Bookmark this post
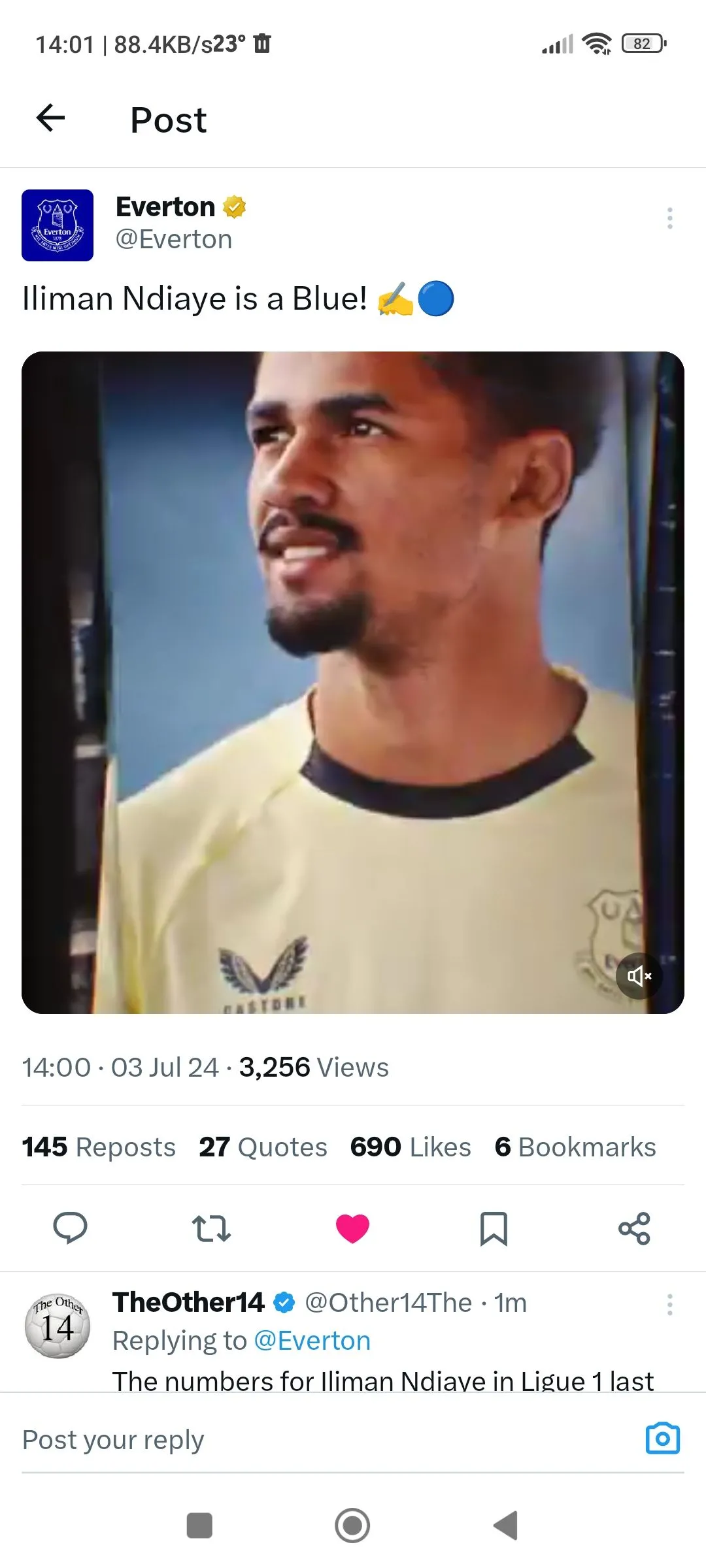The image size is (706, 1568). pyautogui.click(x=494, y=1228)
